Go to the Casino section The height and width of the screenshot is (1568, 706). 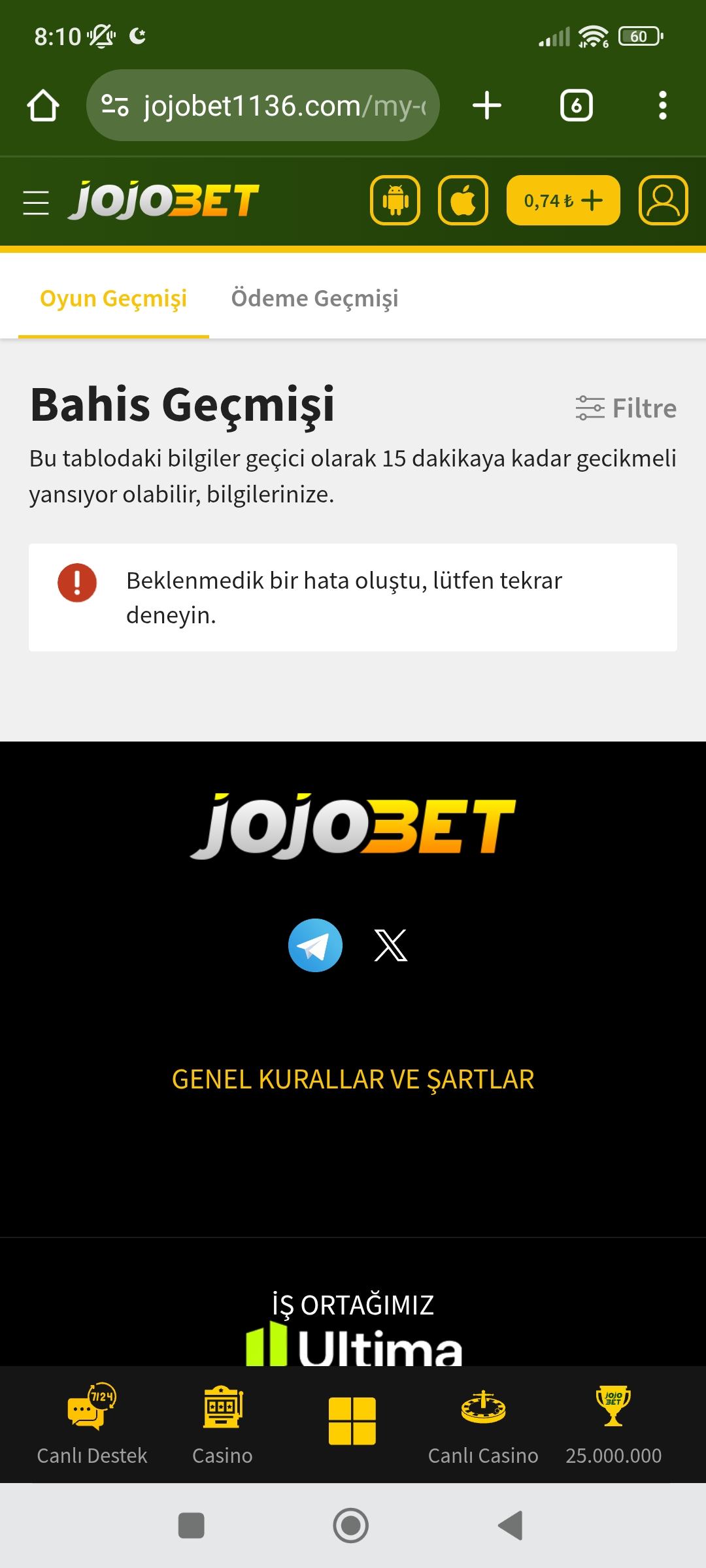click(x=222, y=1426)
